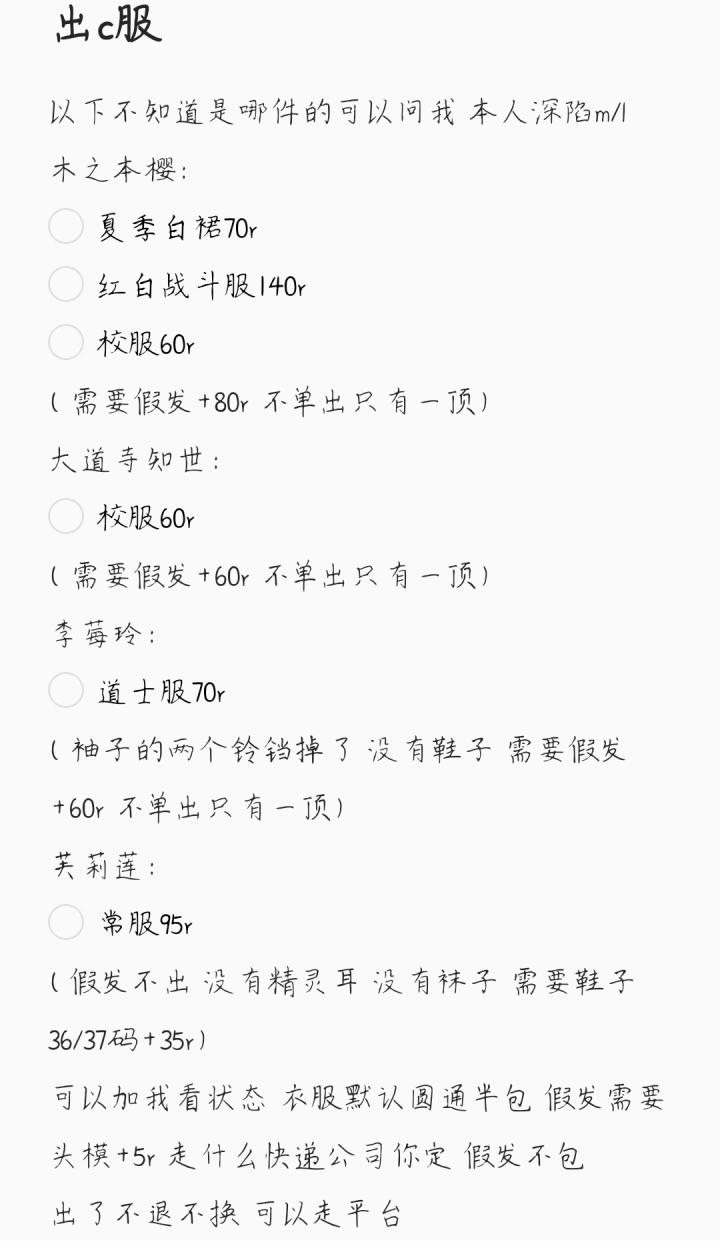Select 校服60r under 大道寺知世
Viewport: 720px width, 1250px height.
(x=66, y=517)
